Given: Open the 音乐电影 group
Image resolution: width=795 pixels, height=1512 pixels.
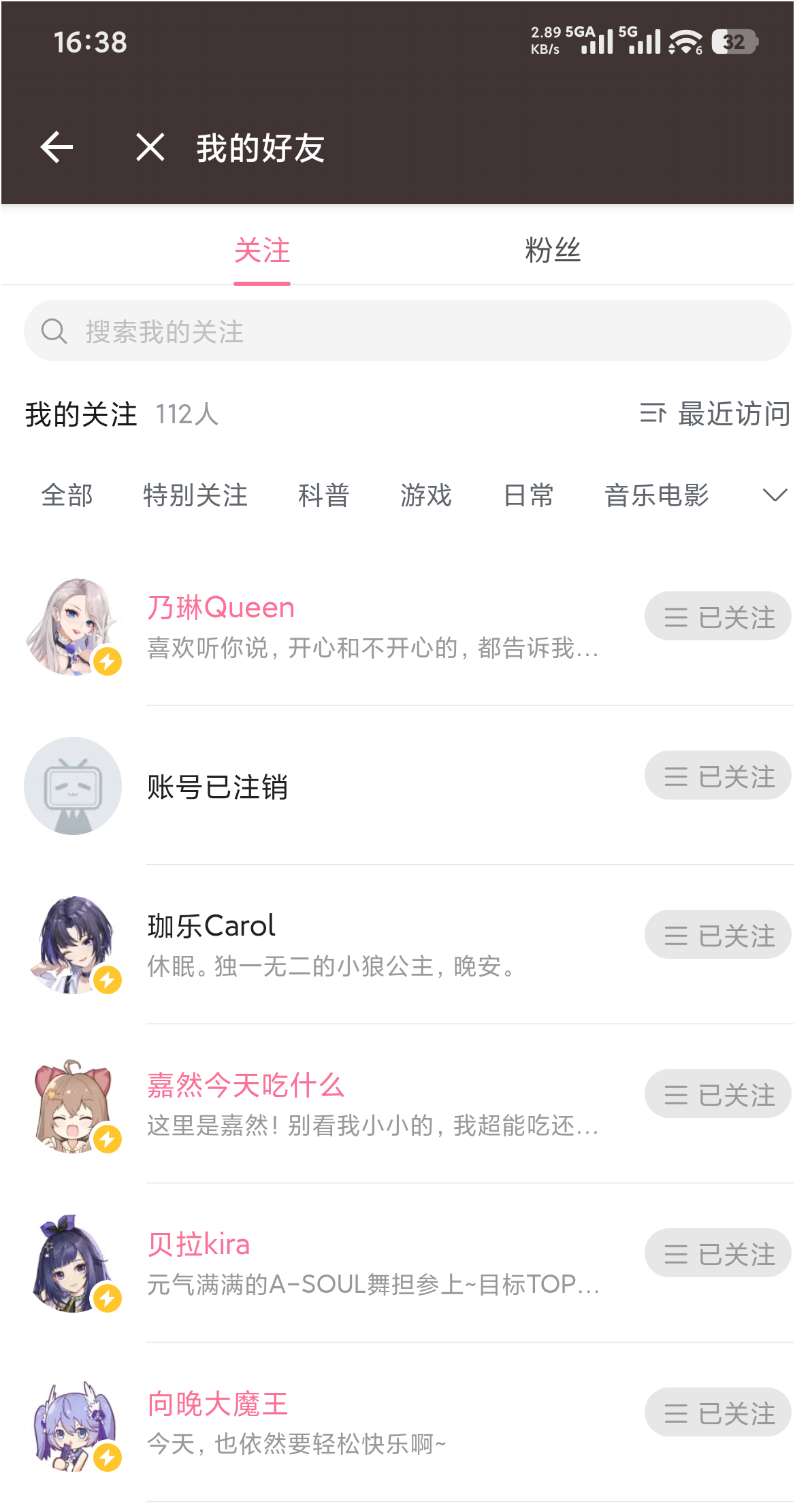Looking at the screenshot, I should click(x=657, y=495).
